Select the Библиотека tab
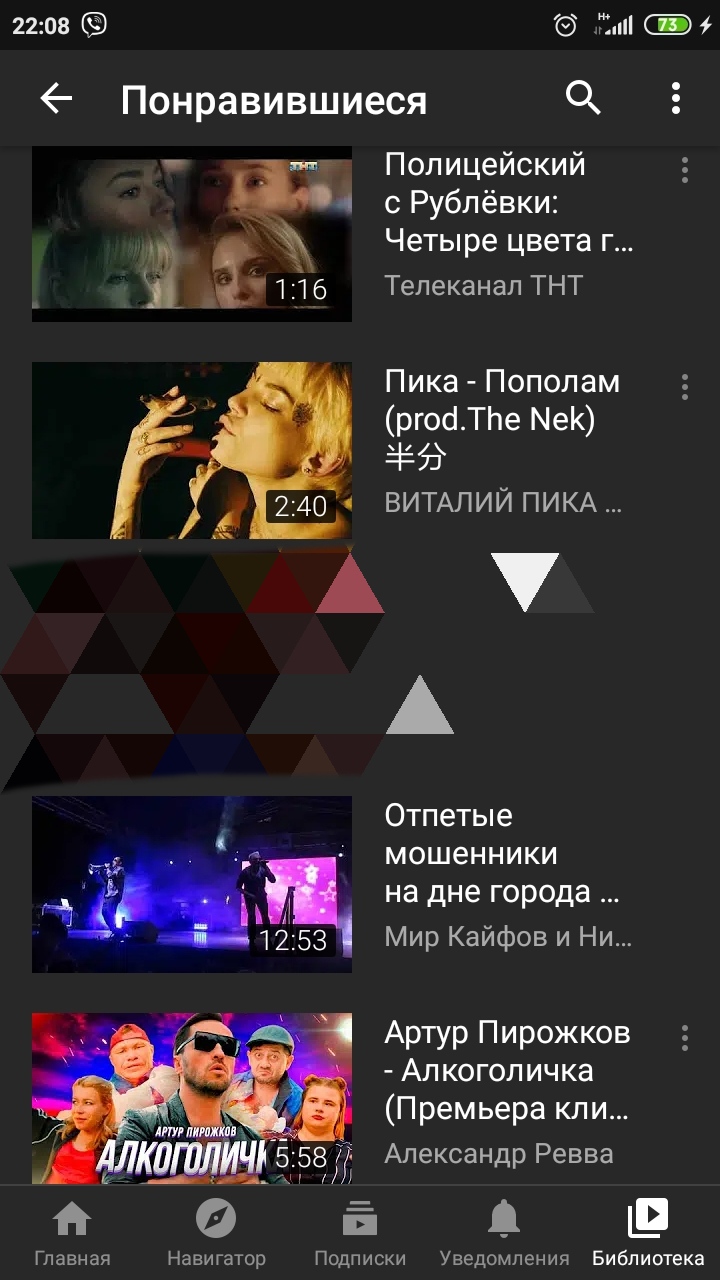 (648, 1234)
